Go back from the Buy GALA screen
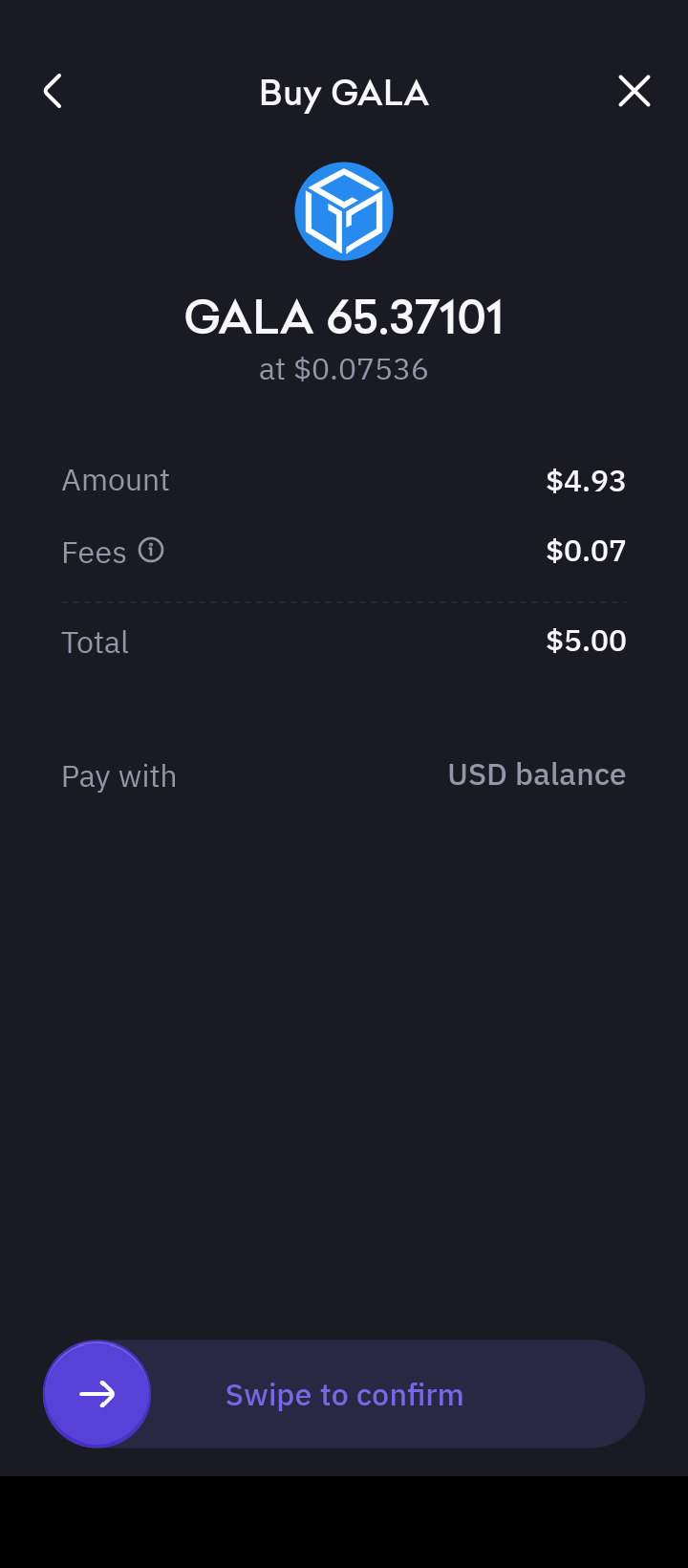688x1568 pixels. [54, 92]
